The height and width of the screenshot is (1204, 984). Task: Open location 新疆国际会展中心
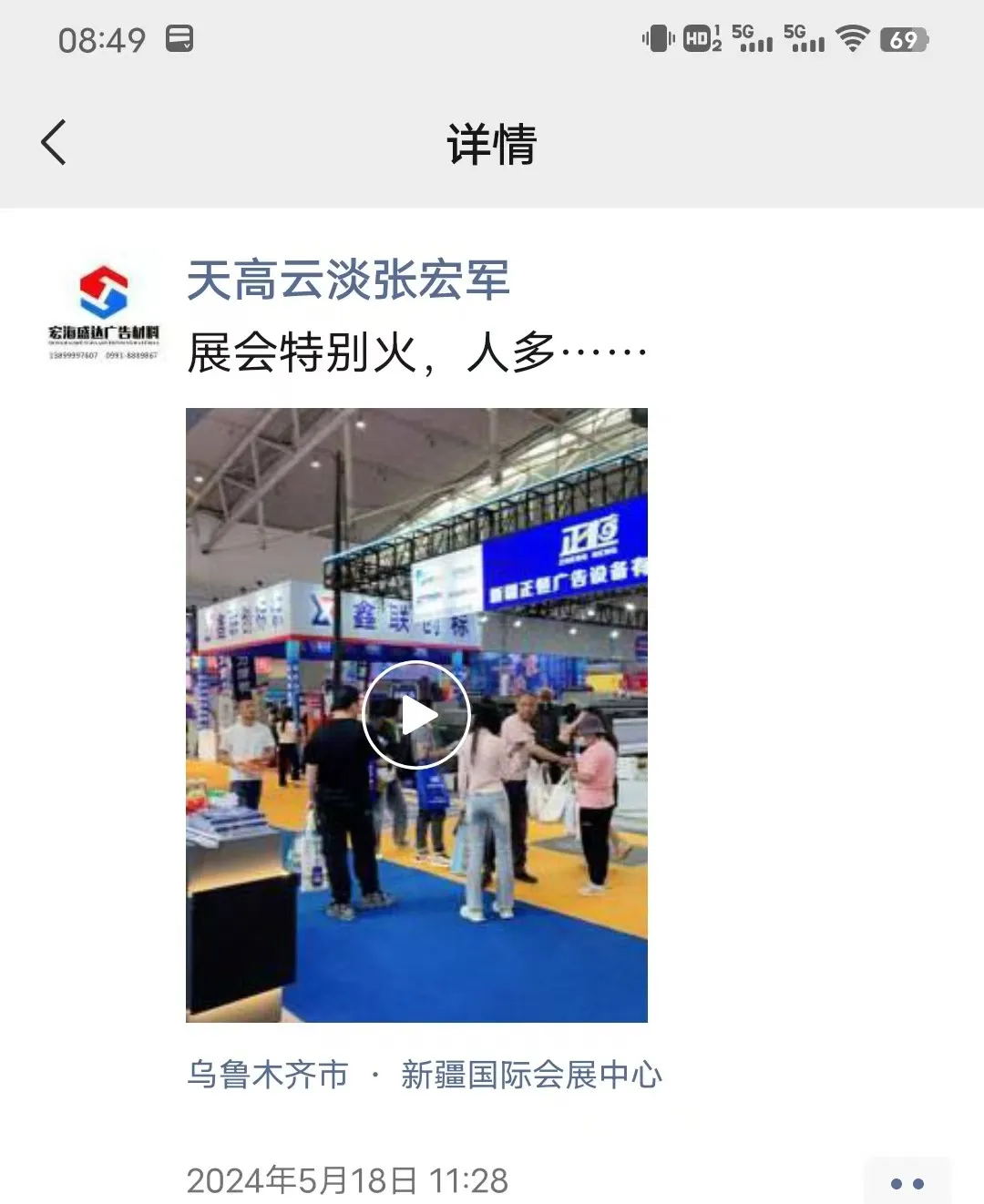pyautogui.click(x=530, y=1075)
